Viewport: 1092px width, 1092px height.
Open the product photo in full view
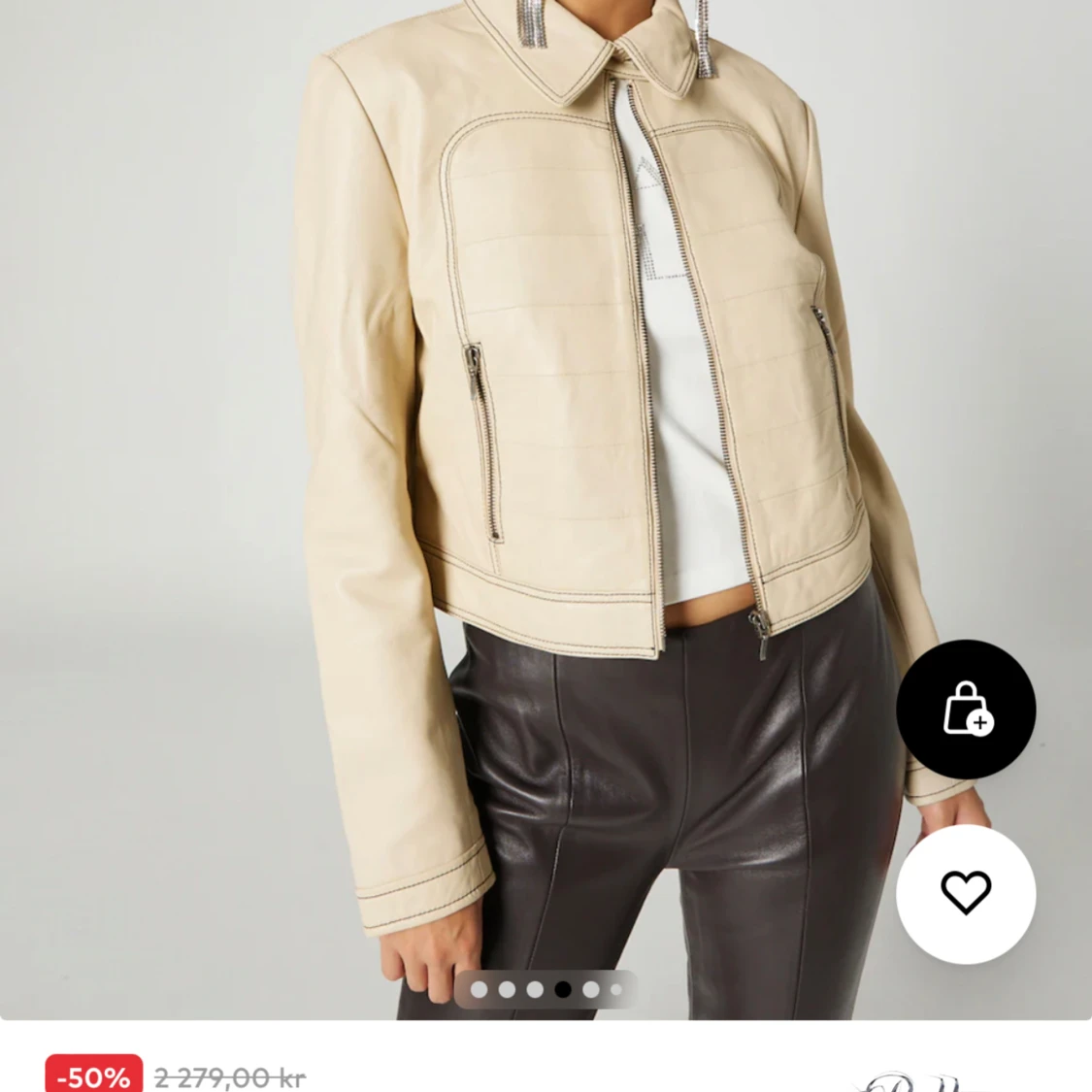tap(544, 437)
